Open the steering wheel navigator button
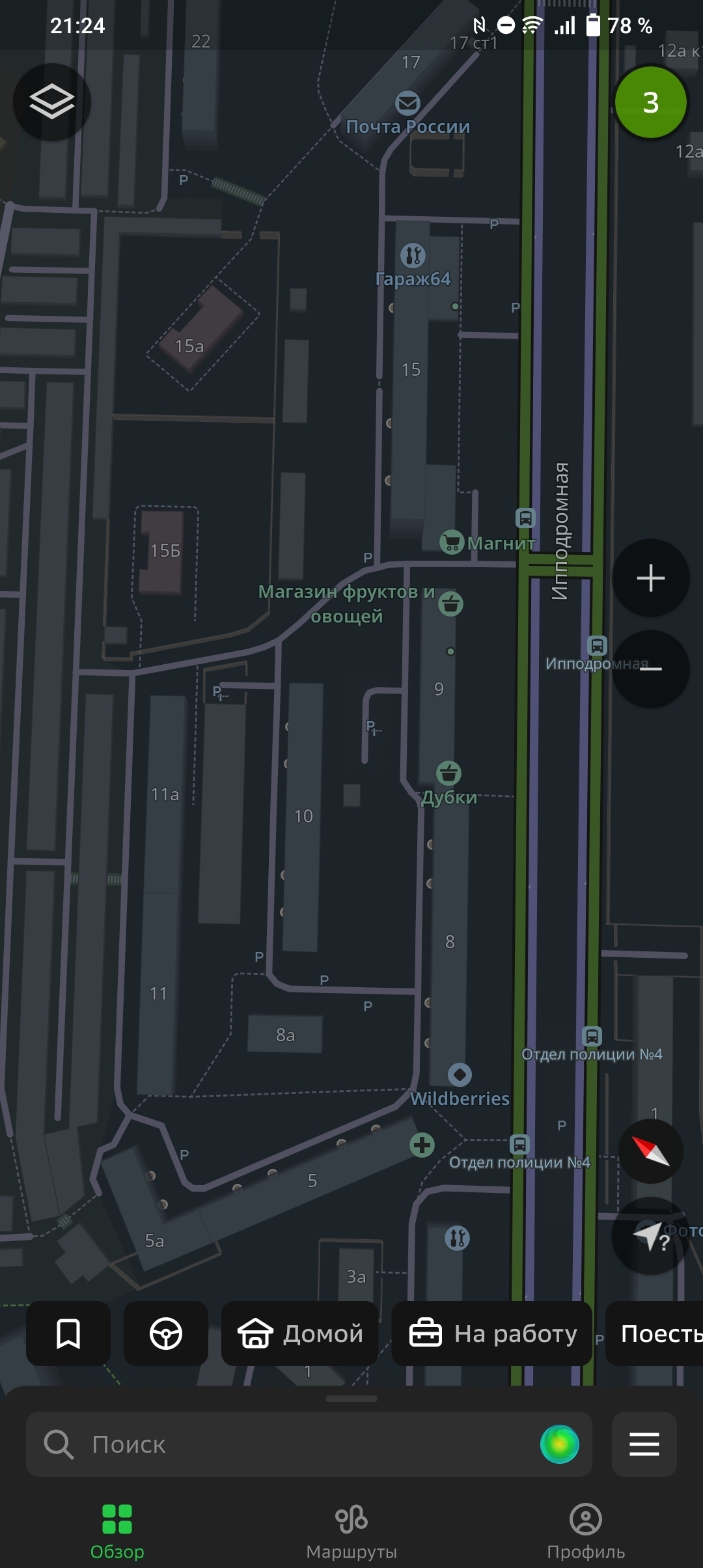 [166, 1334]
